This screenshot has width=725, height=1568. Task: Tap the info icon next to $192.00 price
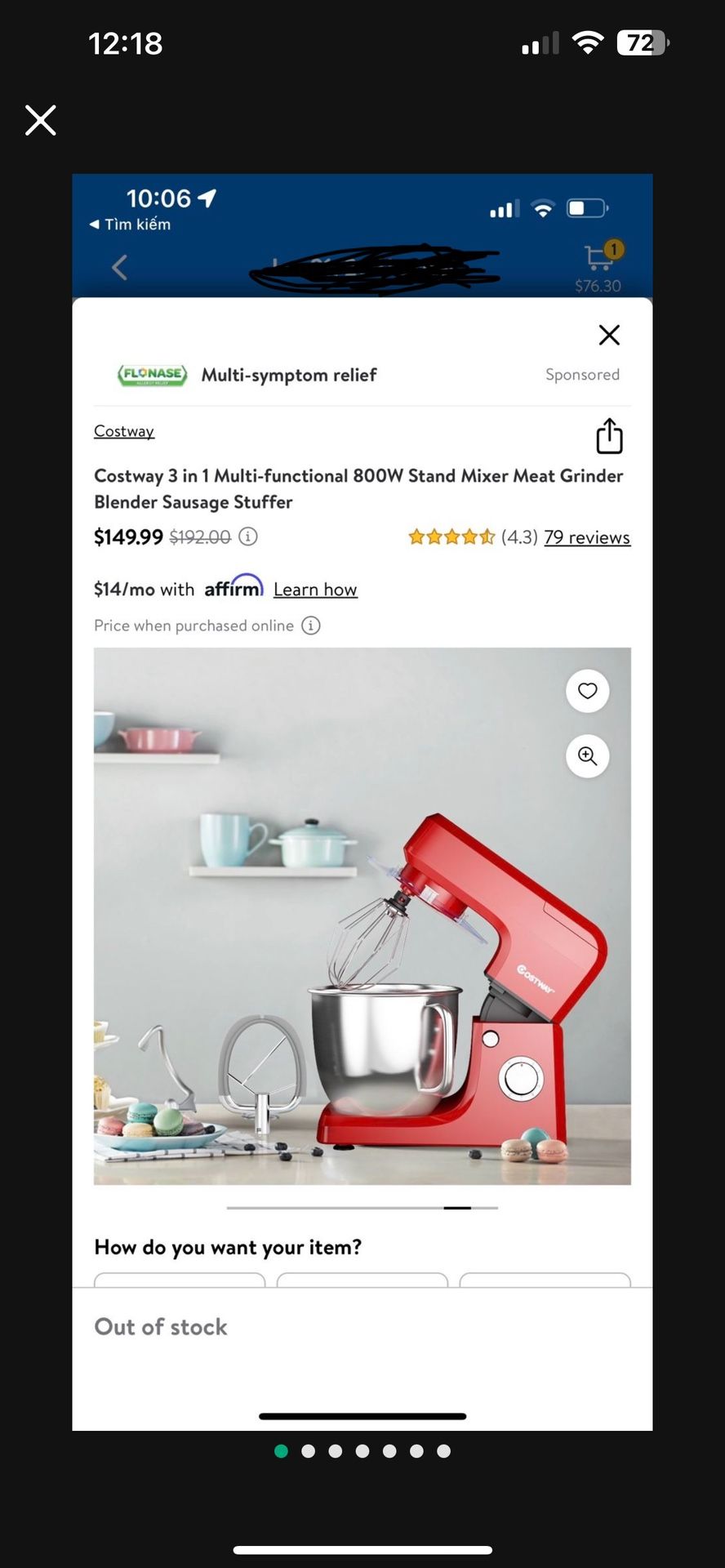(x=247, y=537)
